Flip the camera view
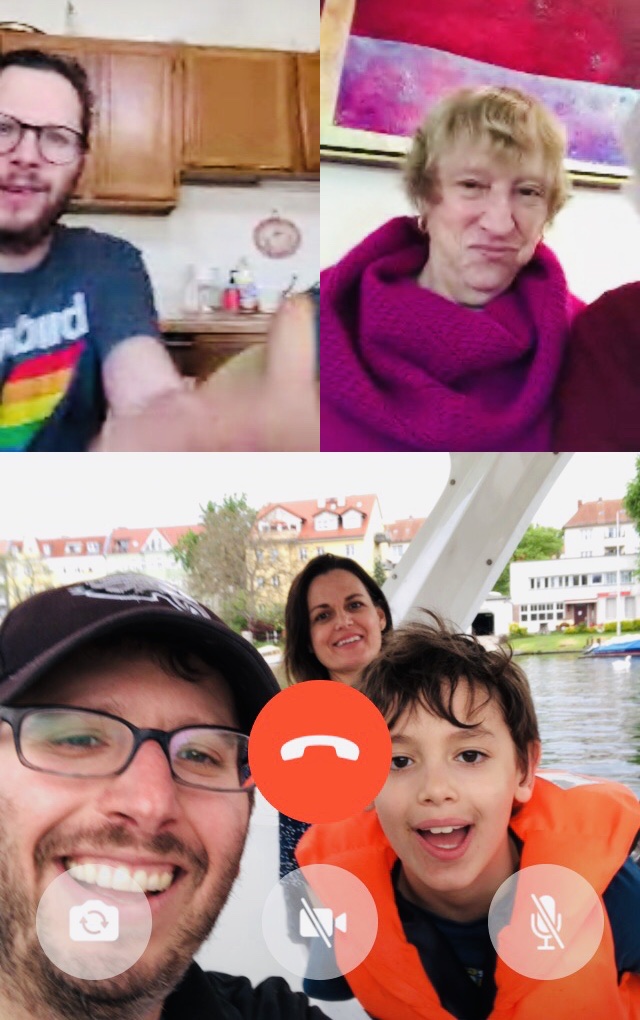The height and width of the screenshot is (1020, 640). [94, 921]
